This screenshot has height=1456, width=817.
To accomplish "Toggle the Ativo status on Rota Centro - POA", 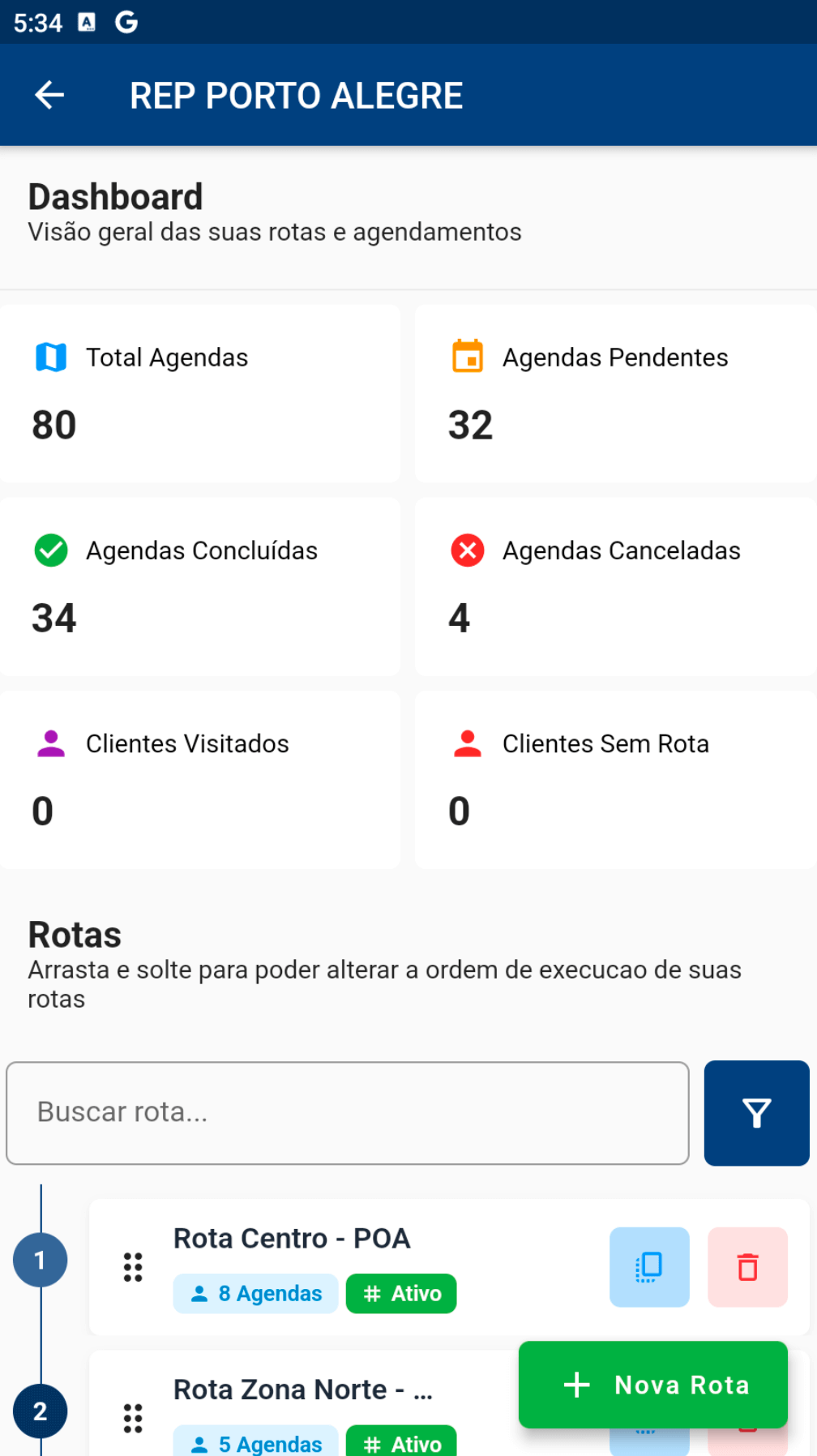I will (400, 1294).
